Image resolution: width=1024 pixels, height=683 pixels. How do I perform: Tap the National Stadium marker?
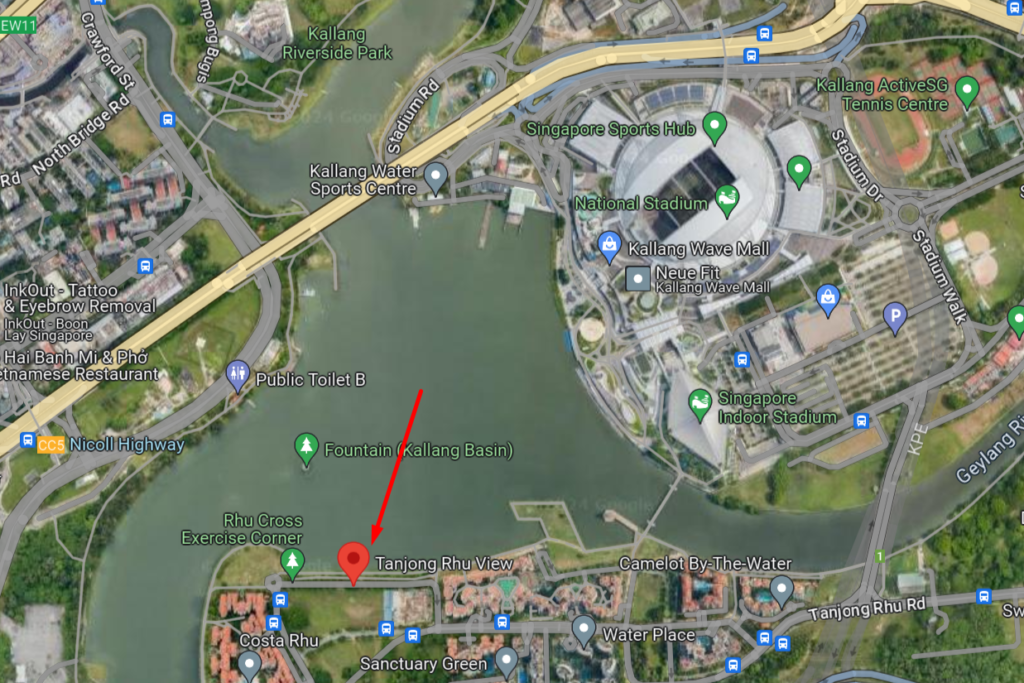[727, 199]
